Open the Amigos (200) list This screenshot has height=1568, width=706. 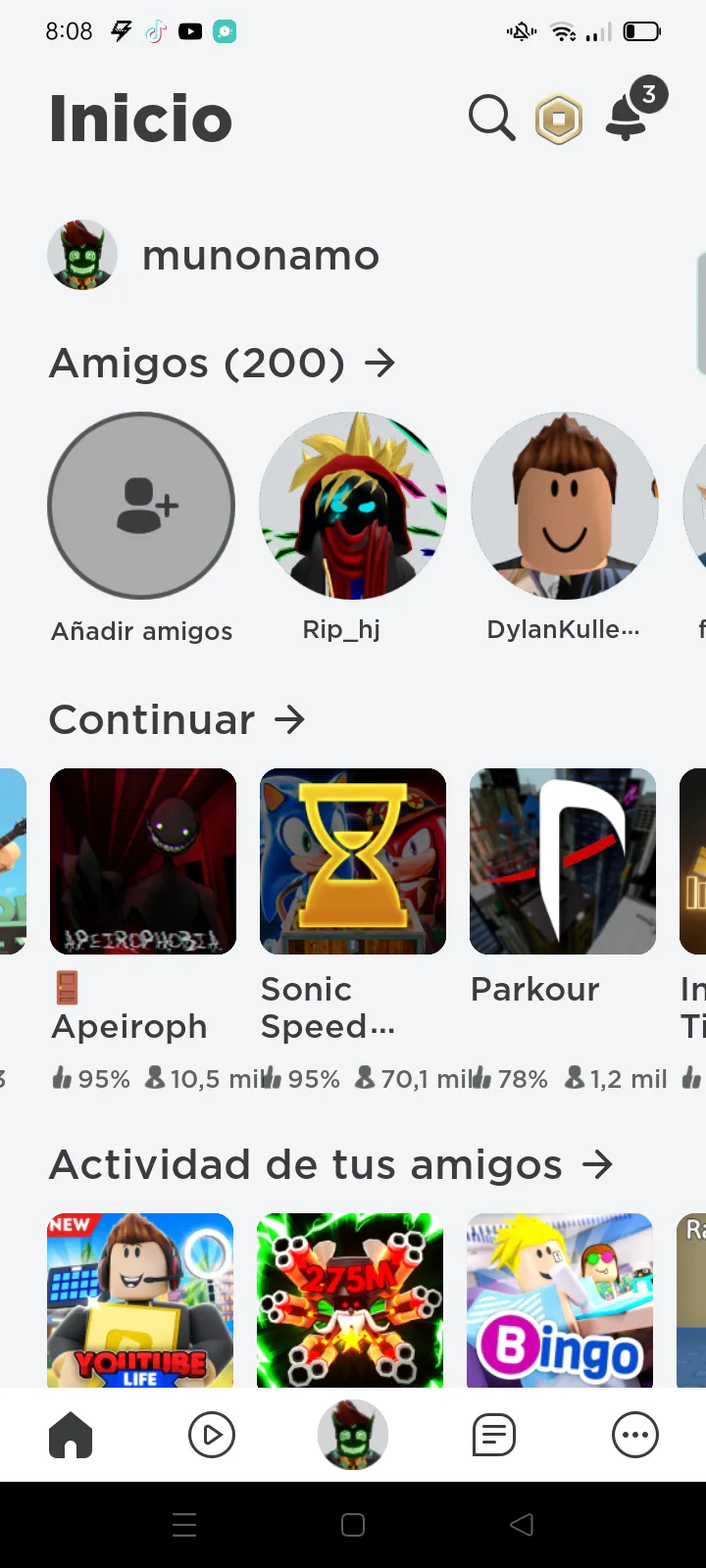point(223,363)
